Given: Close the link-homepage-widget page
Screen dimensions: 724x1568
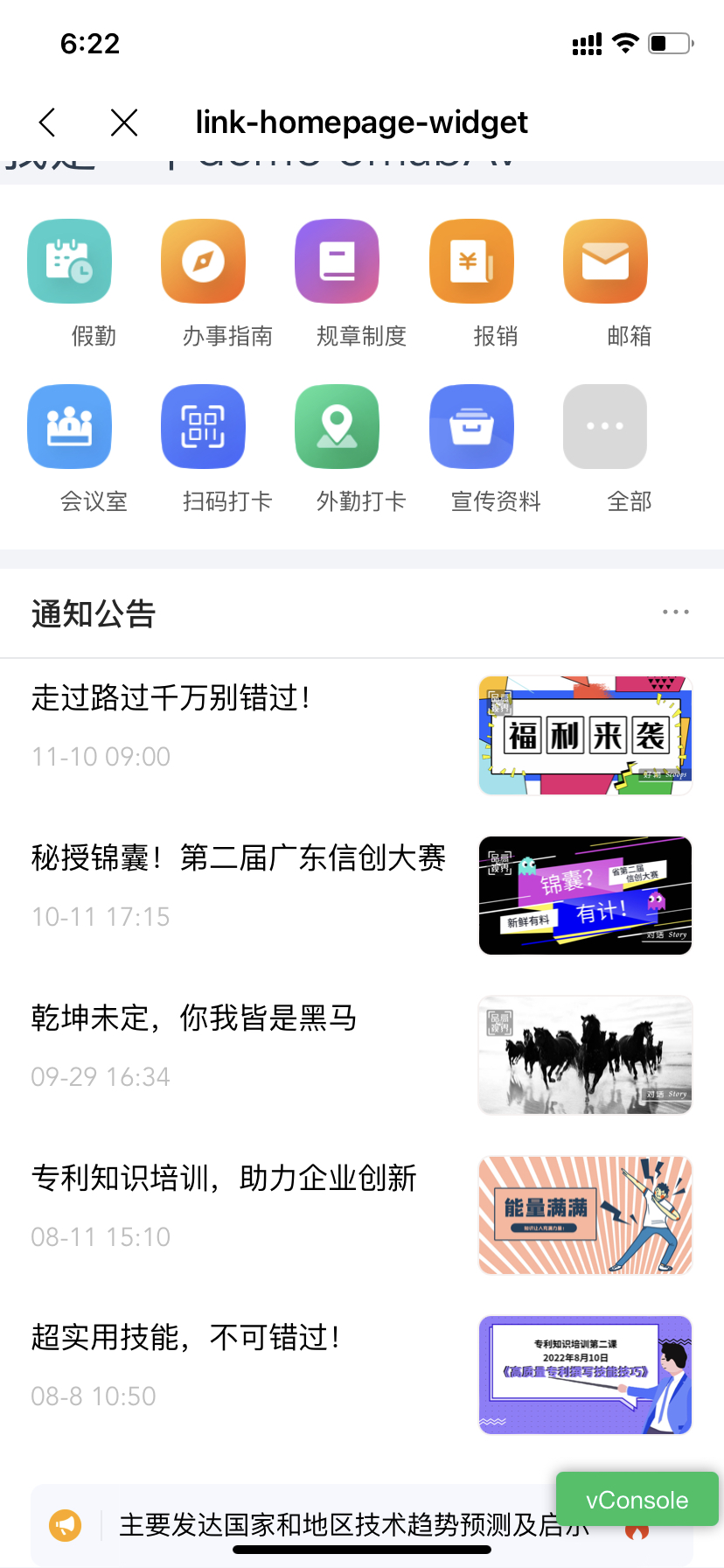Looking at the screenshot, I should [x=124, y=122].
